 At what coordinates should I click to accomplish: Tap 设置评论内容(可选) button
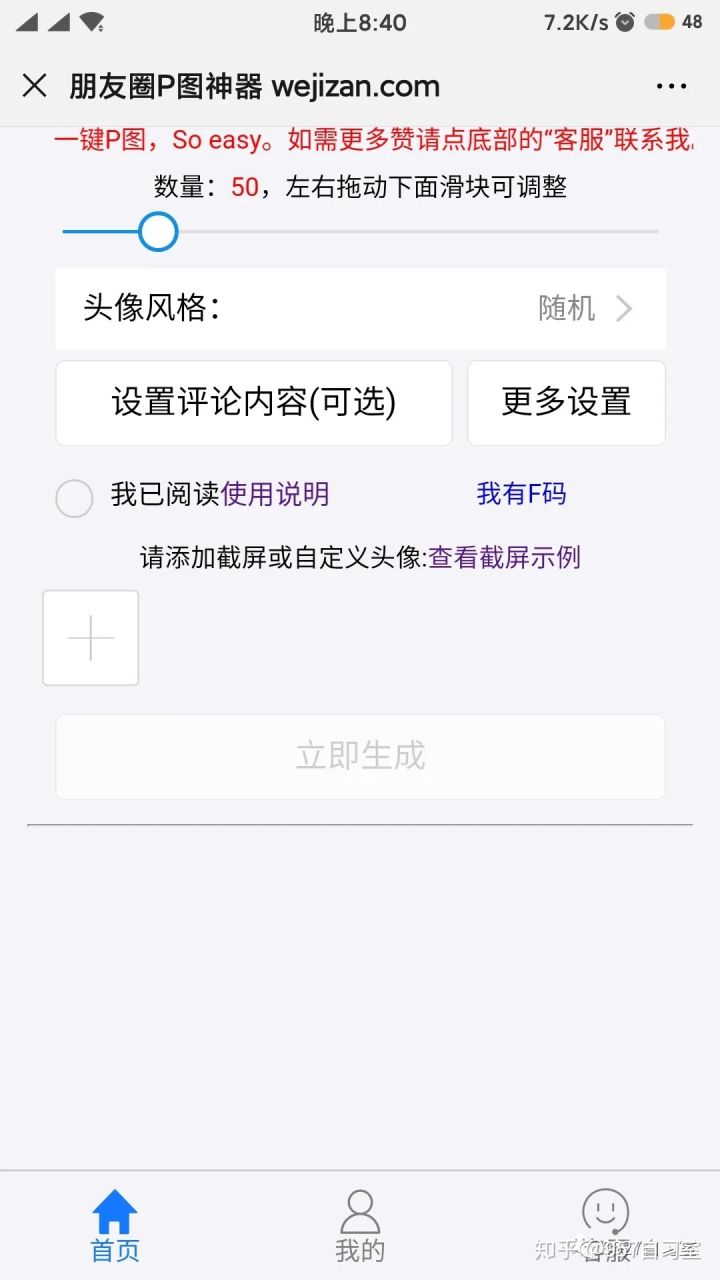point(254,402)
